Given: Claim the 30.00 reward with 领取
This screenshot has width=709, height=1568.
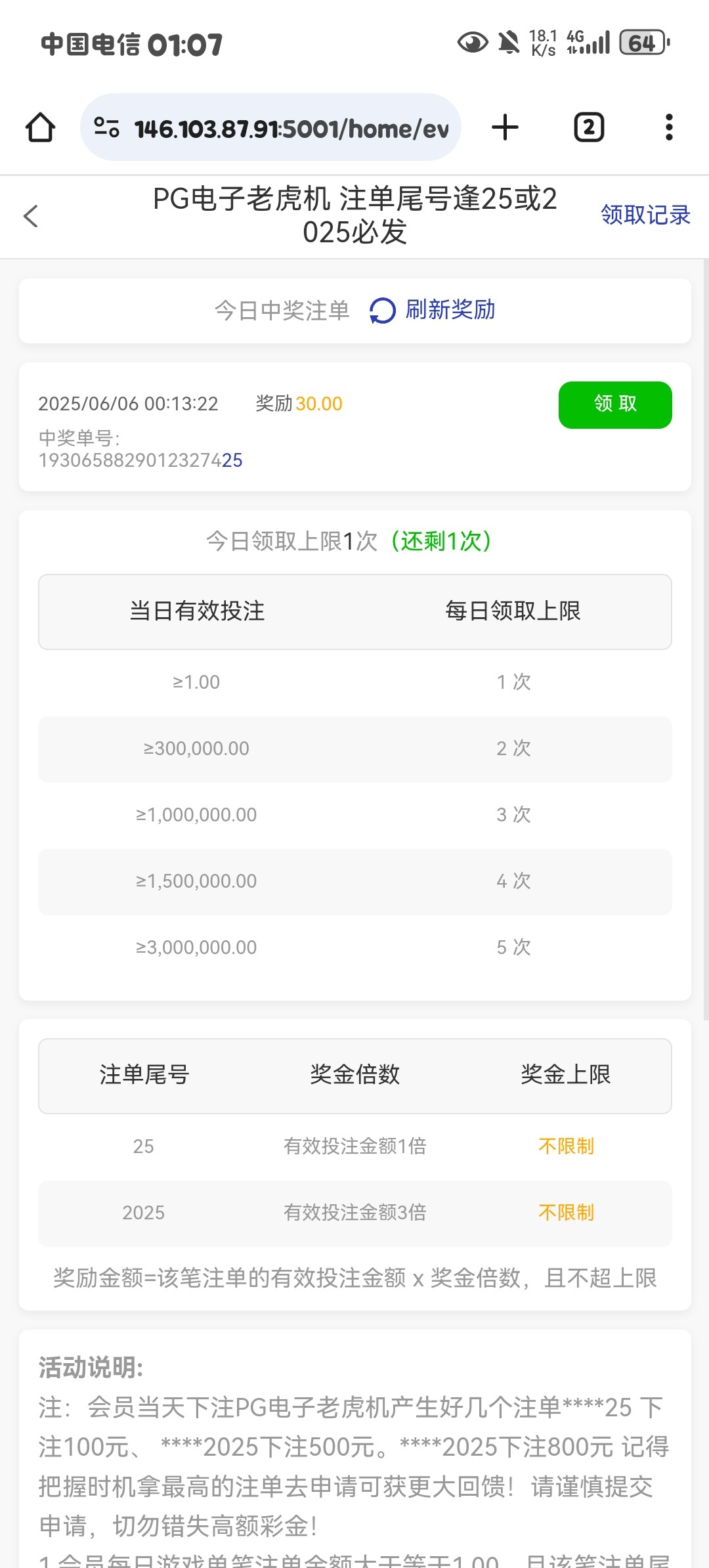Looking at the screenshot, I should [x=614, y=404].
